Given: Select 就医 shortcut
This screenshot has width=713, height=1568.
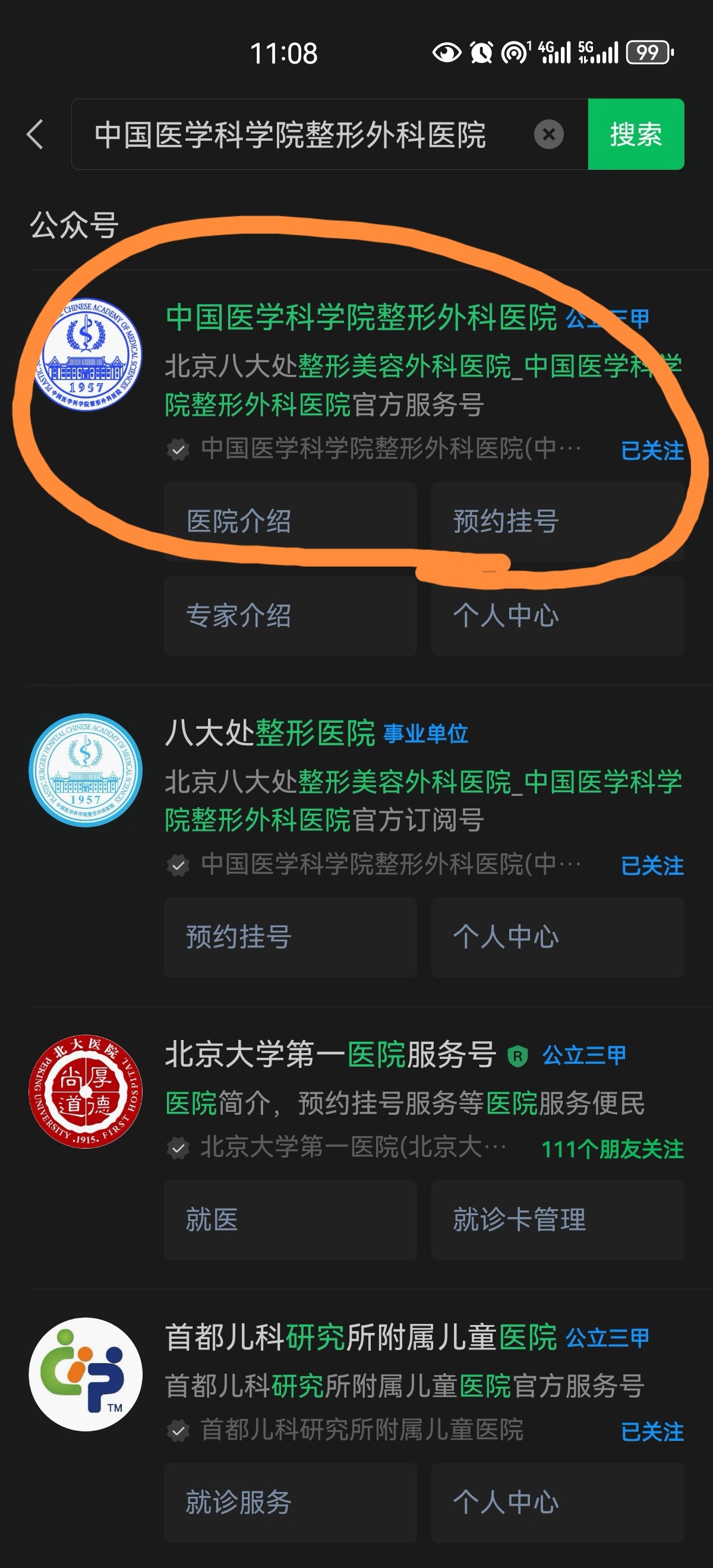Looking at the screenshot, I should (x=290, y=1220).
